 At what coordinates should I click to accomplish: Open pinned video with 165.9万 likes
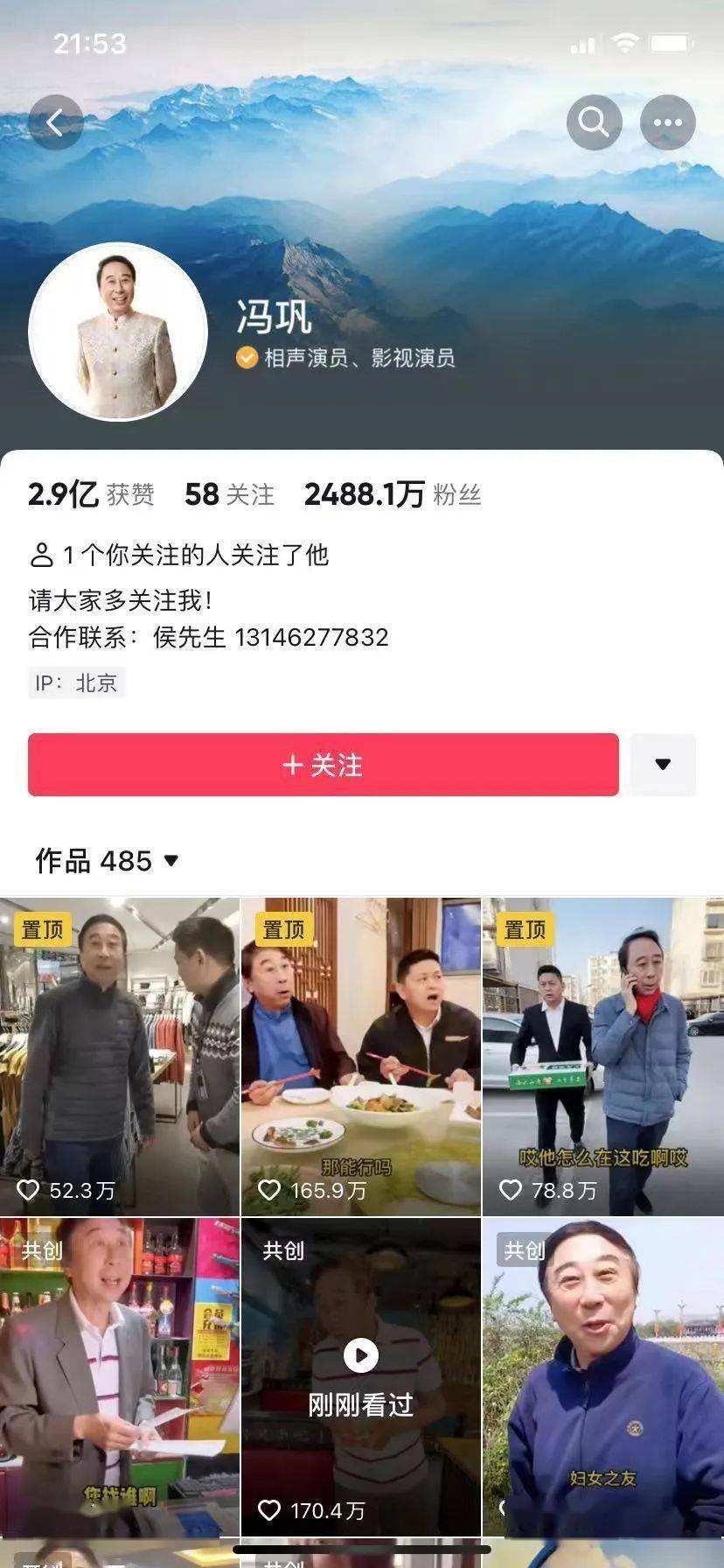(360, 1056)
